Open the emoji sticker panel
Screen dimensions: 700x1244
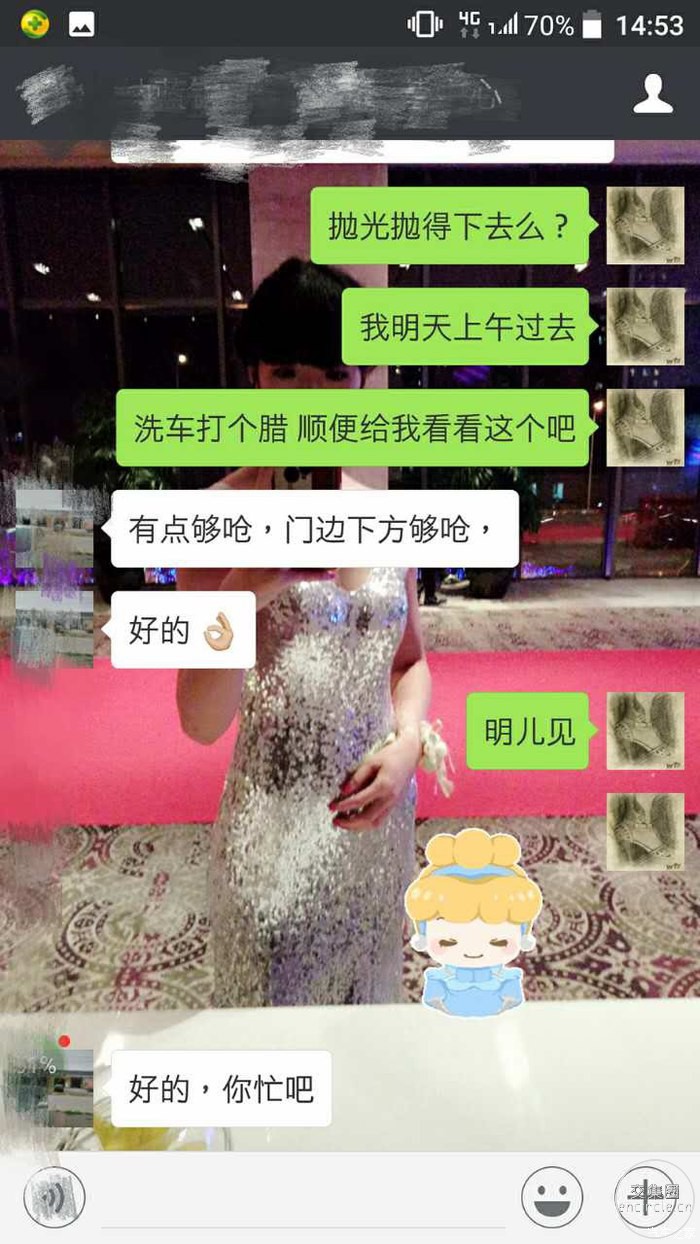pos(552,1196)
